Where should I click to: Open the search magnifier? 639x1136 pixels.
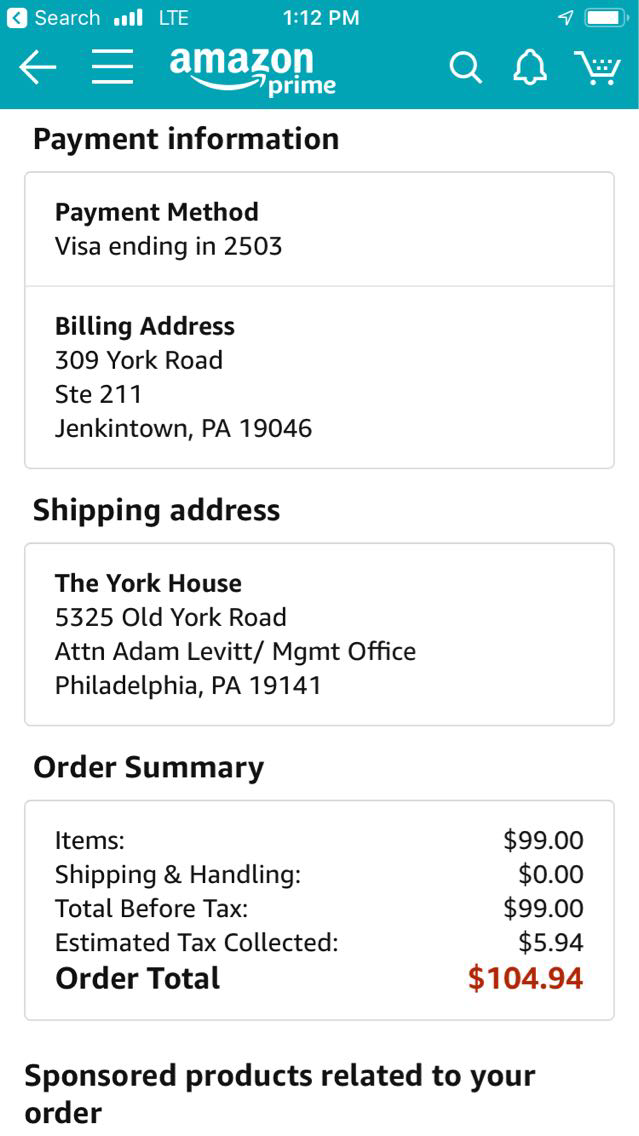tap(465, 68)
